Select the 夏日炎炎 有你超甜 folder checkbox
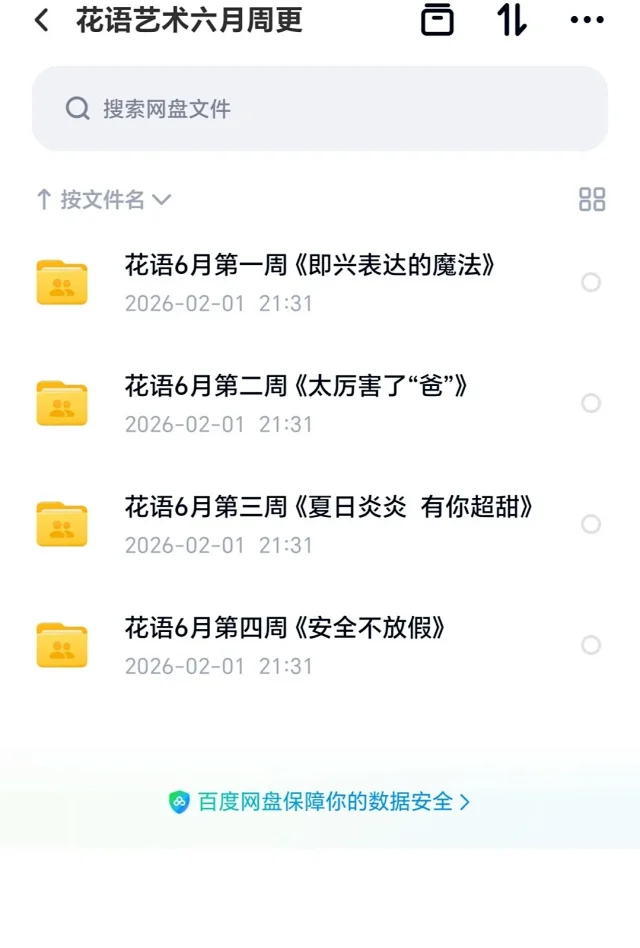Screen dimensions: 640x948 (591, 524)
